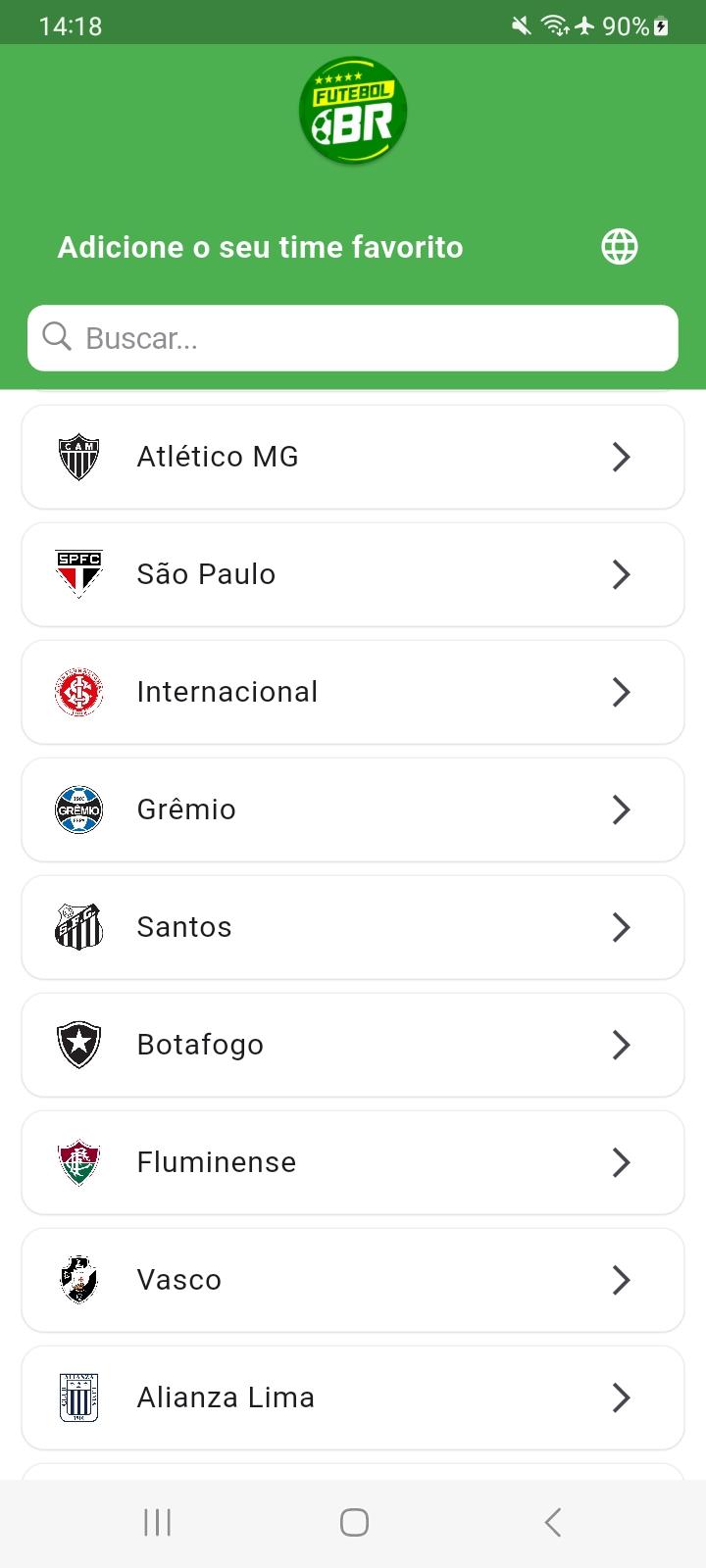
Task: Choose São Paulo from the list
Action: pos(353,574)
